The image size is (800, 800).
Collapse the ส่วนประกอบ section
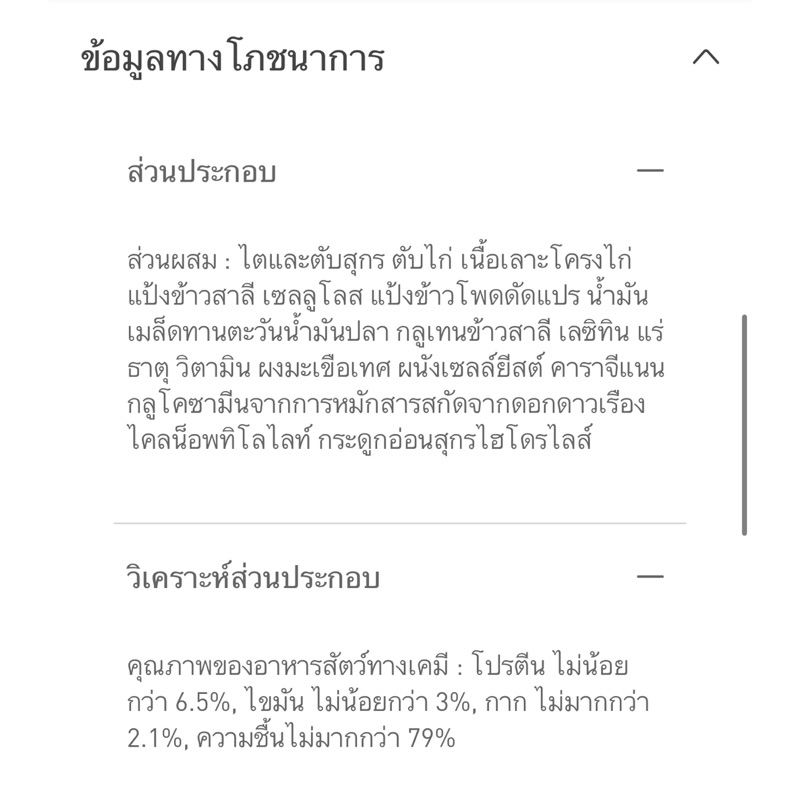[x=650, y=170]
